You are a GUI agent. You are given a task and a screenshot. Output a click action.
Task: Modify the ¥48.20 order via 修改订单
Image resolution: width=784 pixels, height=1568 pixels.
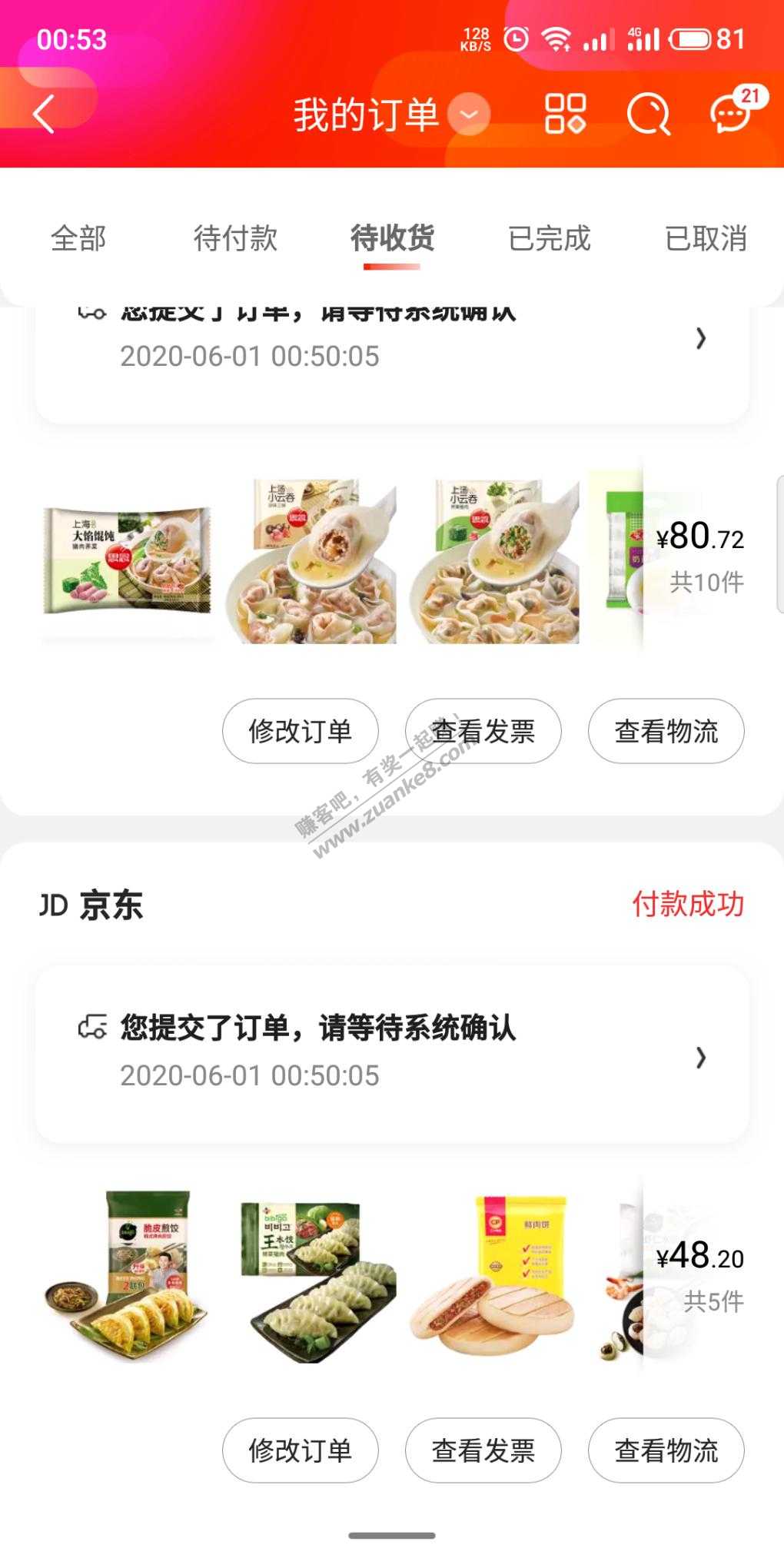click(x=300, y=1450)
